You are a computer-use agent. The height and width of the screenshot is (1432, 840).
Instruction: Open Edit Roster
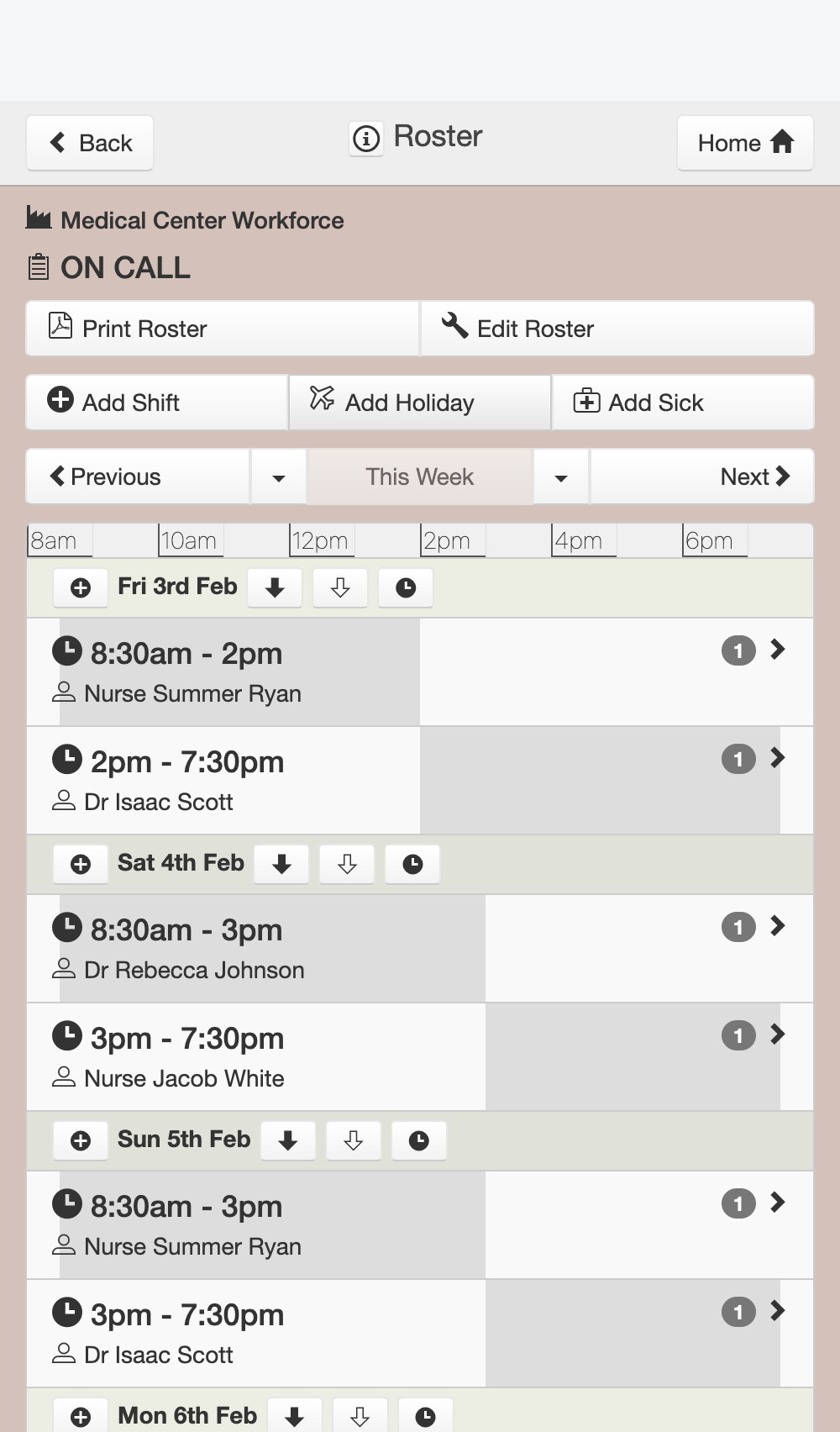(x=617, y=329)
